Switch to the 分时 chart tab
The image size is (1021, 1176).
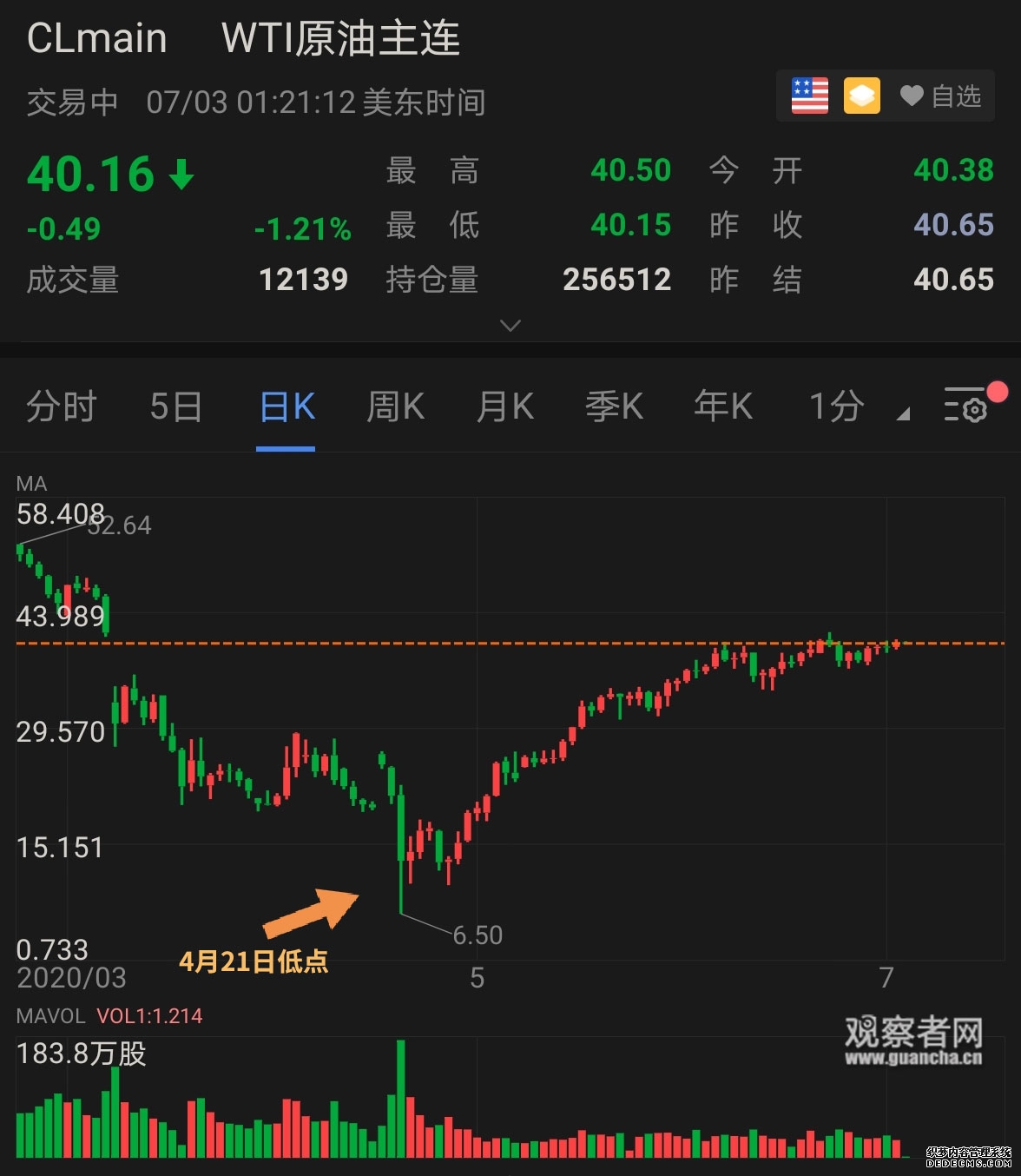pos(61,406)
